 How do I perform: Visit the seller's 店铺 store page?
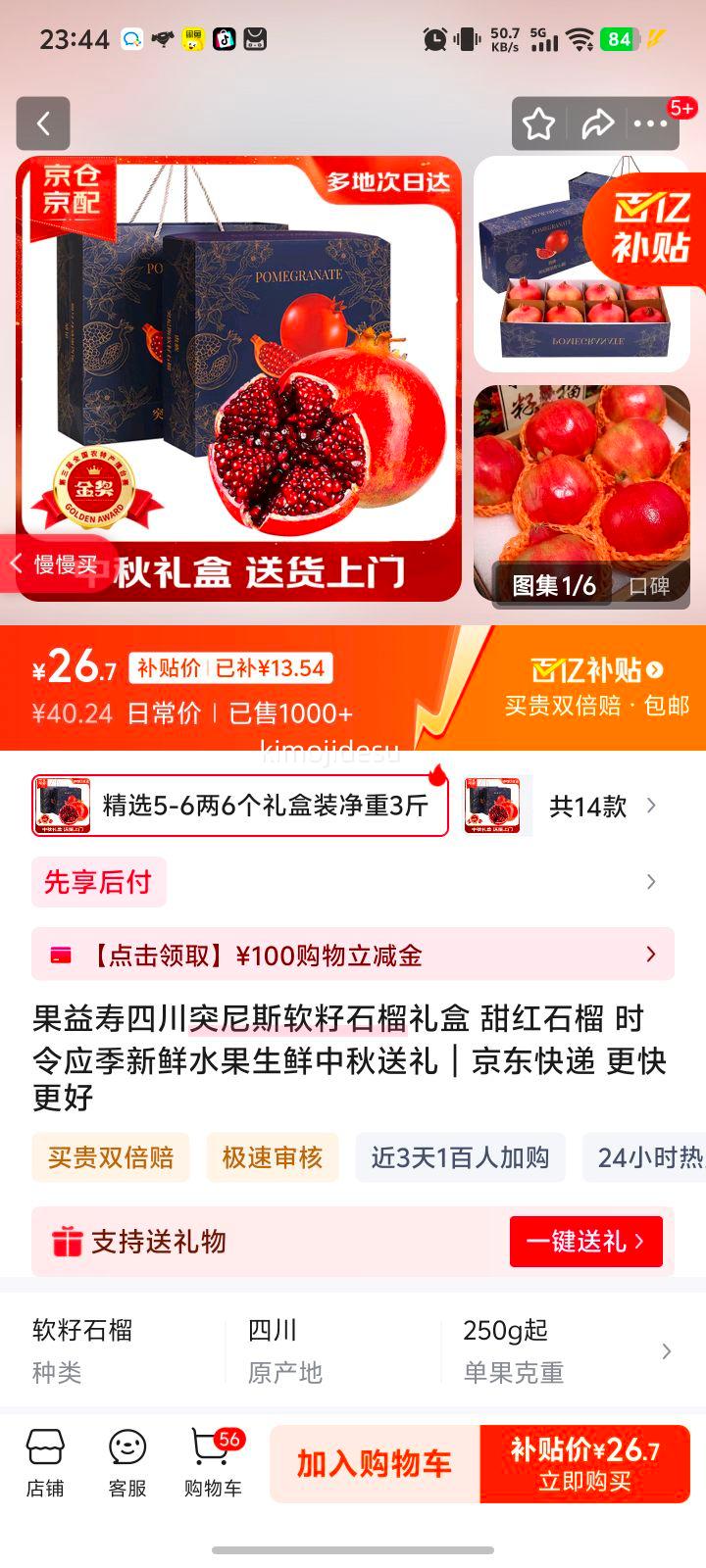pos(45,1464)
